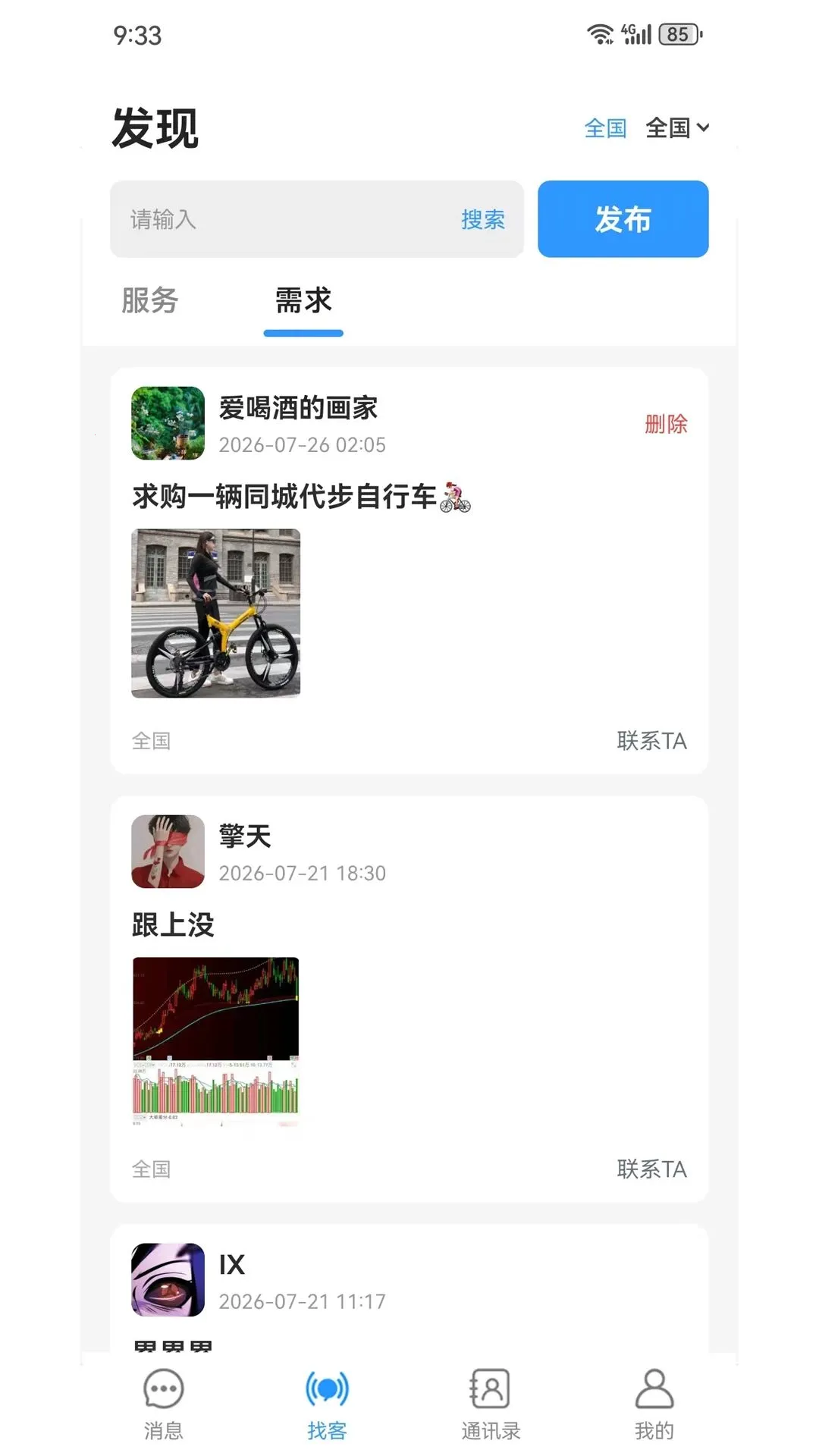Screen dimensions: 819x1456
Task: Tap the 搜索 search button
Action: (x=482, y=220)
